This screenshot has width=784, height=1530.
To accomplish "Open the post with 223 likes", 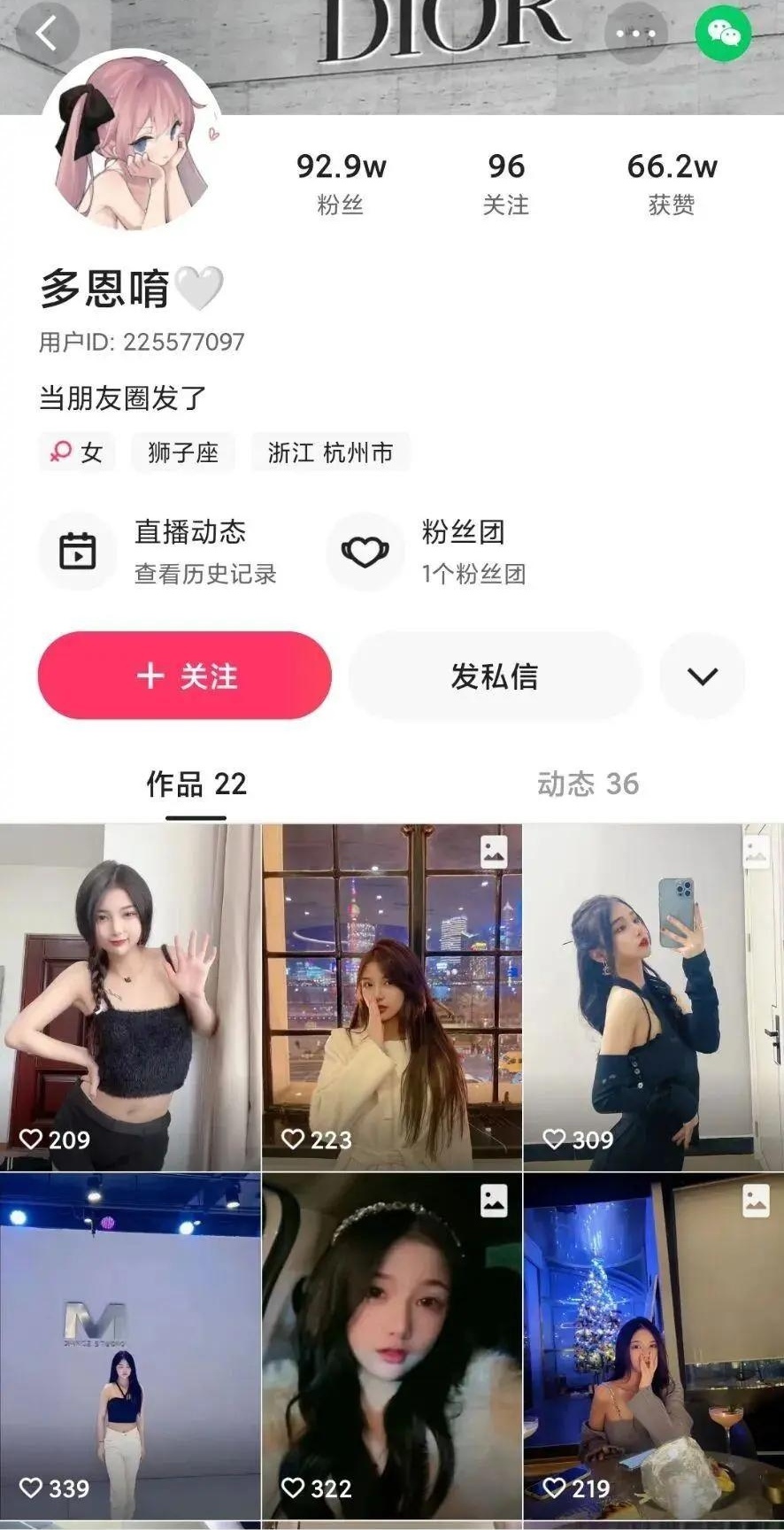I will coord(392,996).
